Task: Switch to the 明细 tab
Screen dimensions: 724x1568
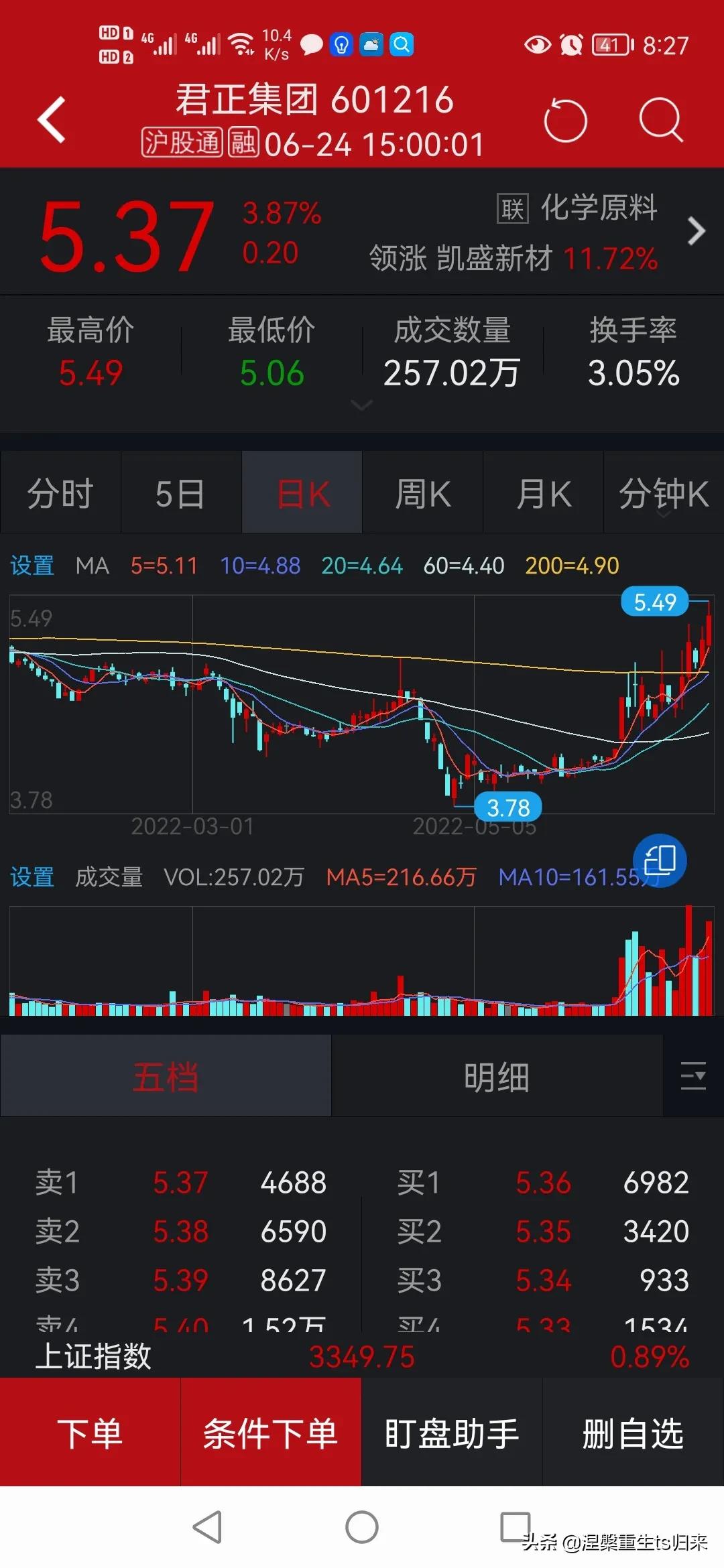Action: [x=497, y=1077]
